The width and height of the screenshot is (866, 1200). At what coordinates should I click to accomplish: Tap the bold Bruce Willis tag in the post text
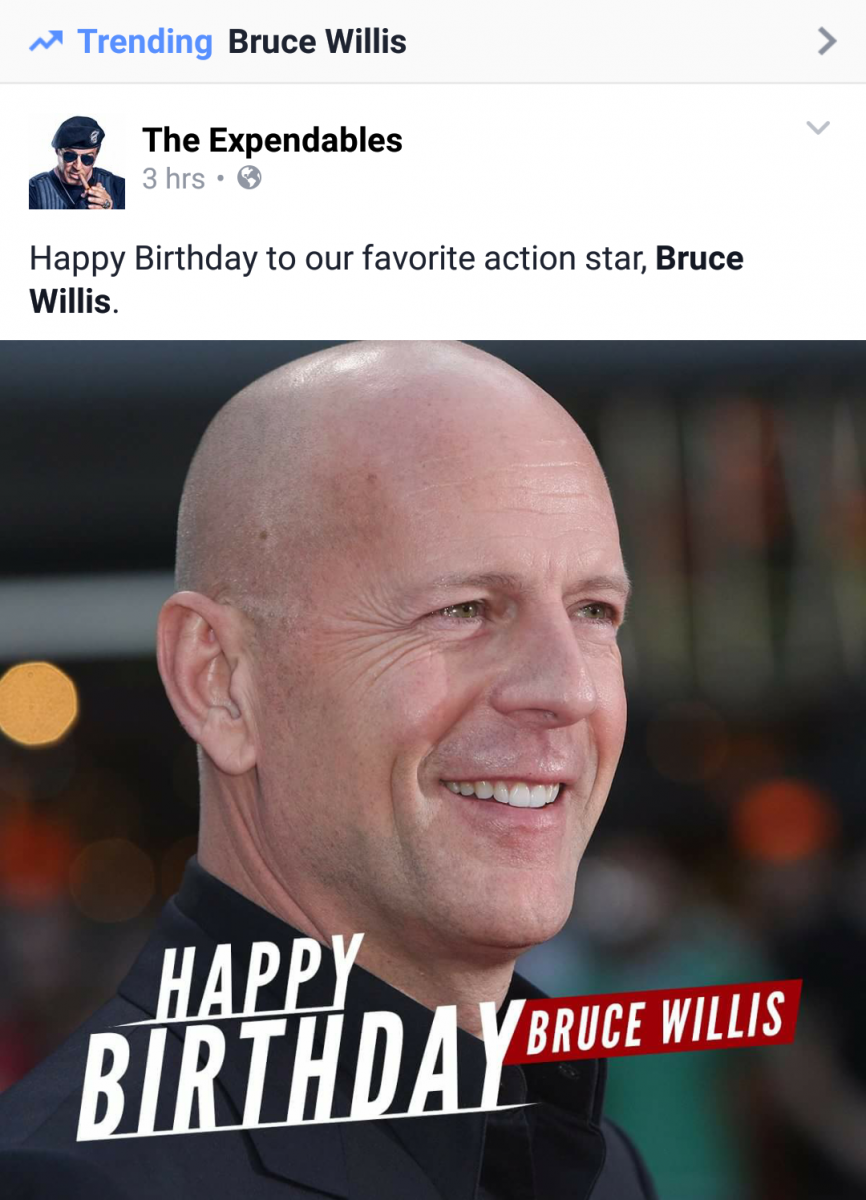click(x=698, y=259)
